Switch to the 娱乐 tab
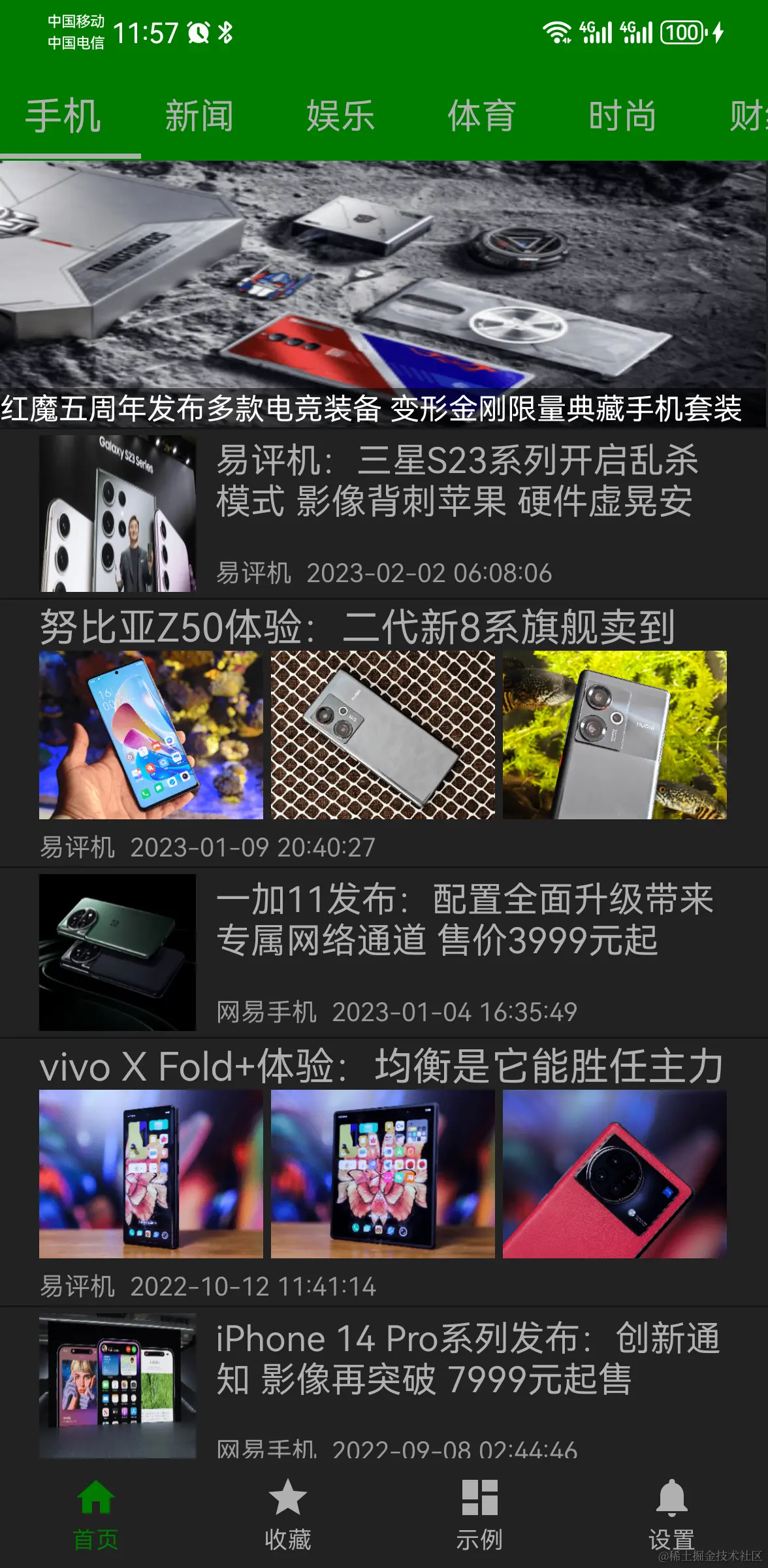The width and height of the screenshot is (768, 1568). [x=340, y=116]
